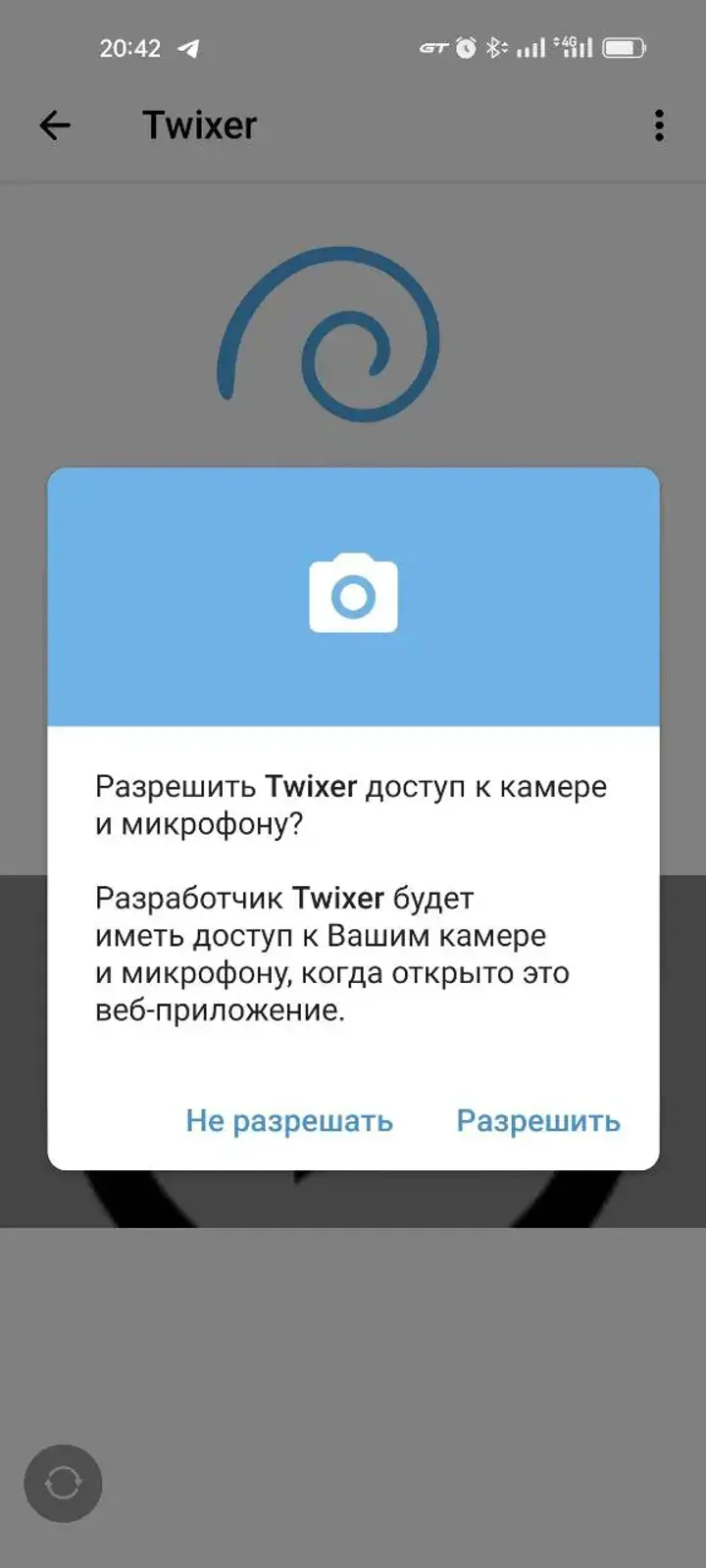The height and width of the screenshot is (1568, 706).
Task: Tap the battery indicator in the status bar
Action: [x=623, y=47]
